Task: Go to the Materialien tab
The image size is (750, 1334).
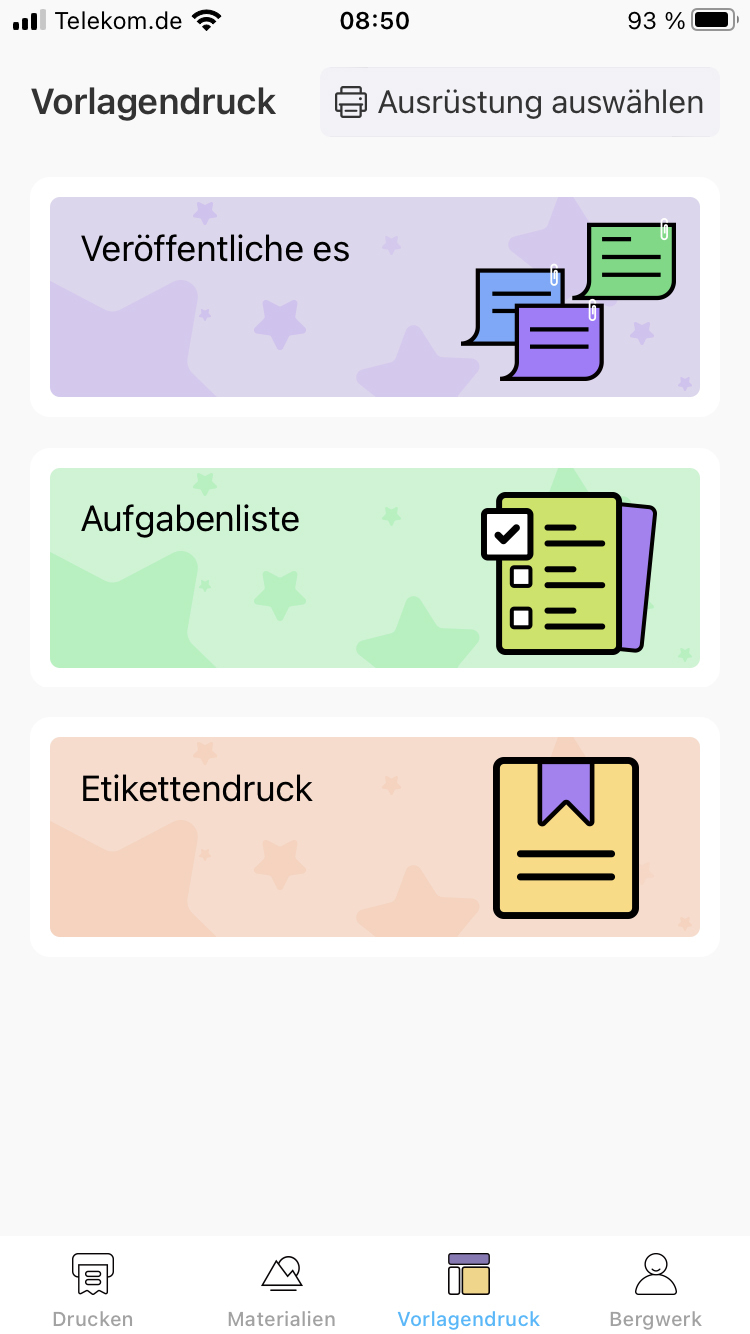Action: coord(281,1289)
